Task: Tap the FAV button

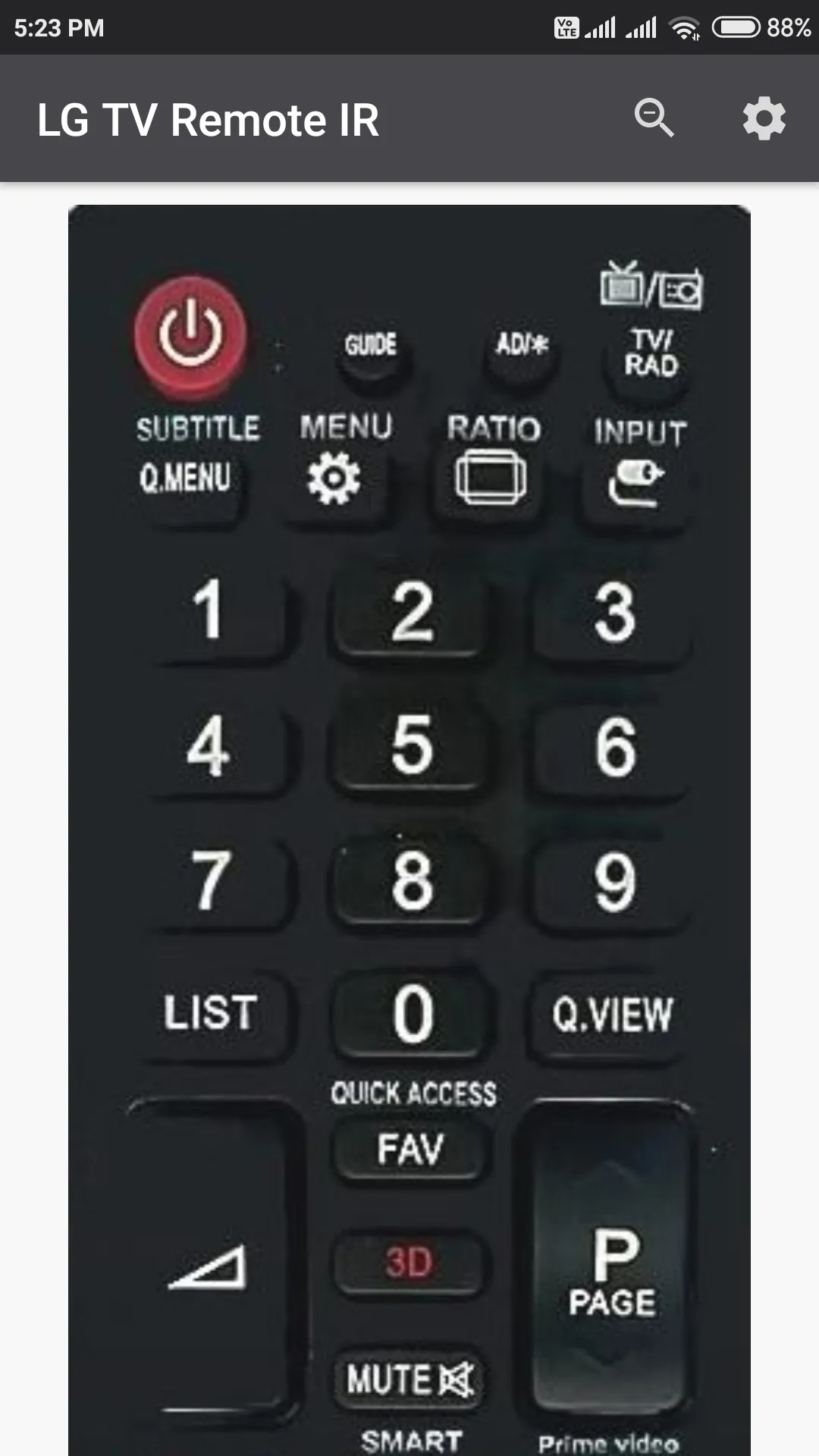Action: tap(409, 1148)
